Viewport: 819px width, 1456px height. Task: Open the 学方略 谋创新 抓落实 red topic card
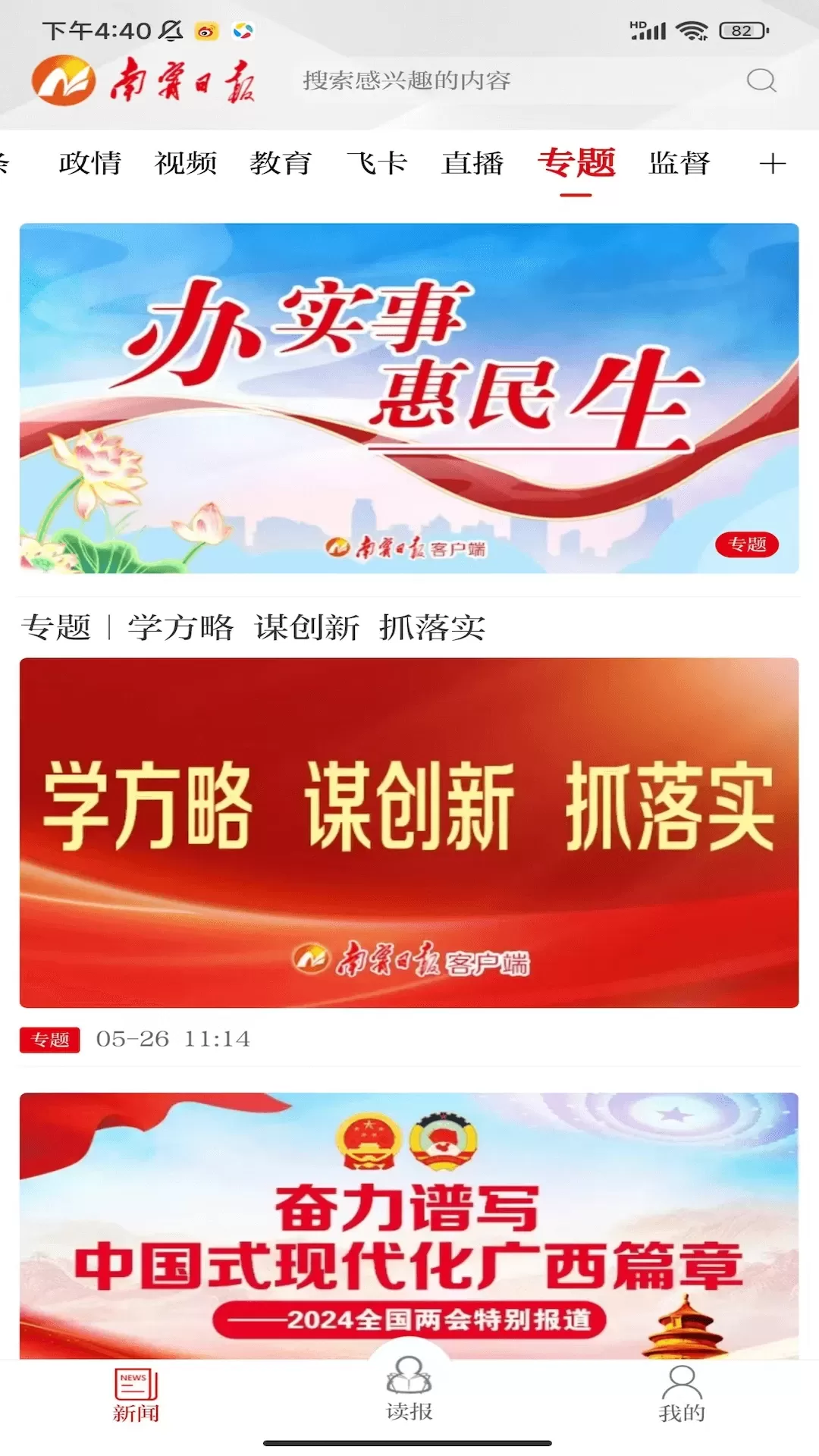(x=409, y=832)
